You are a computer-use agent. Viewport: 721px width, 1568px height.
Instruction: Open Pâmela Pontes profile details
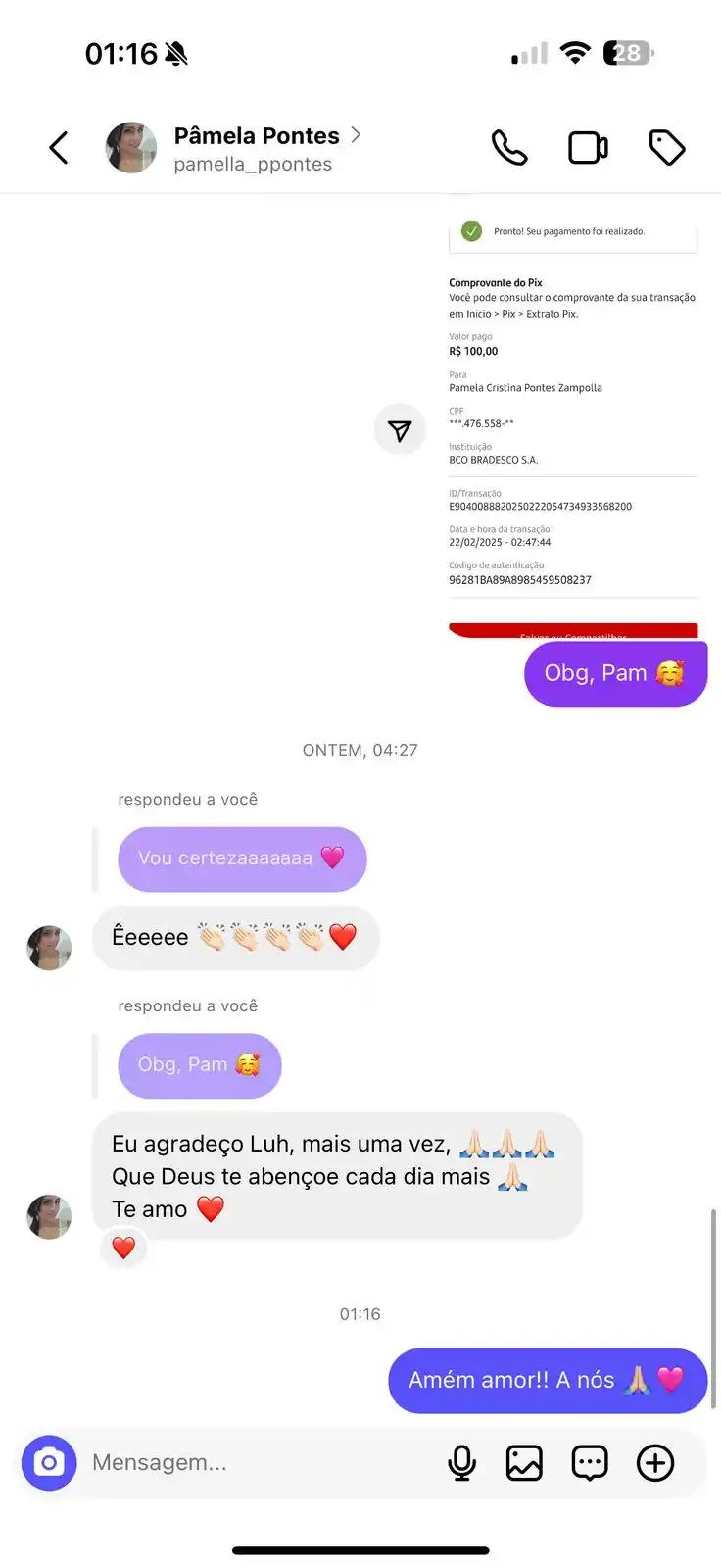point(257,148)
